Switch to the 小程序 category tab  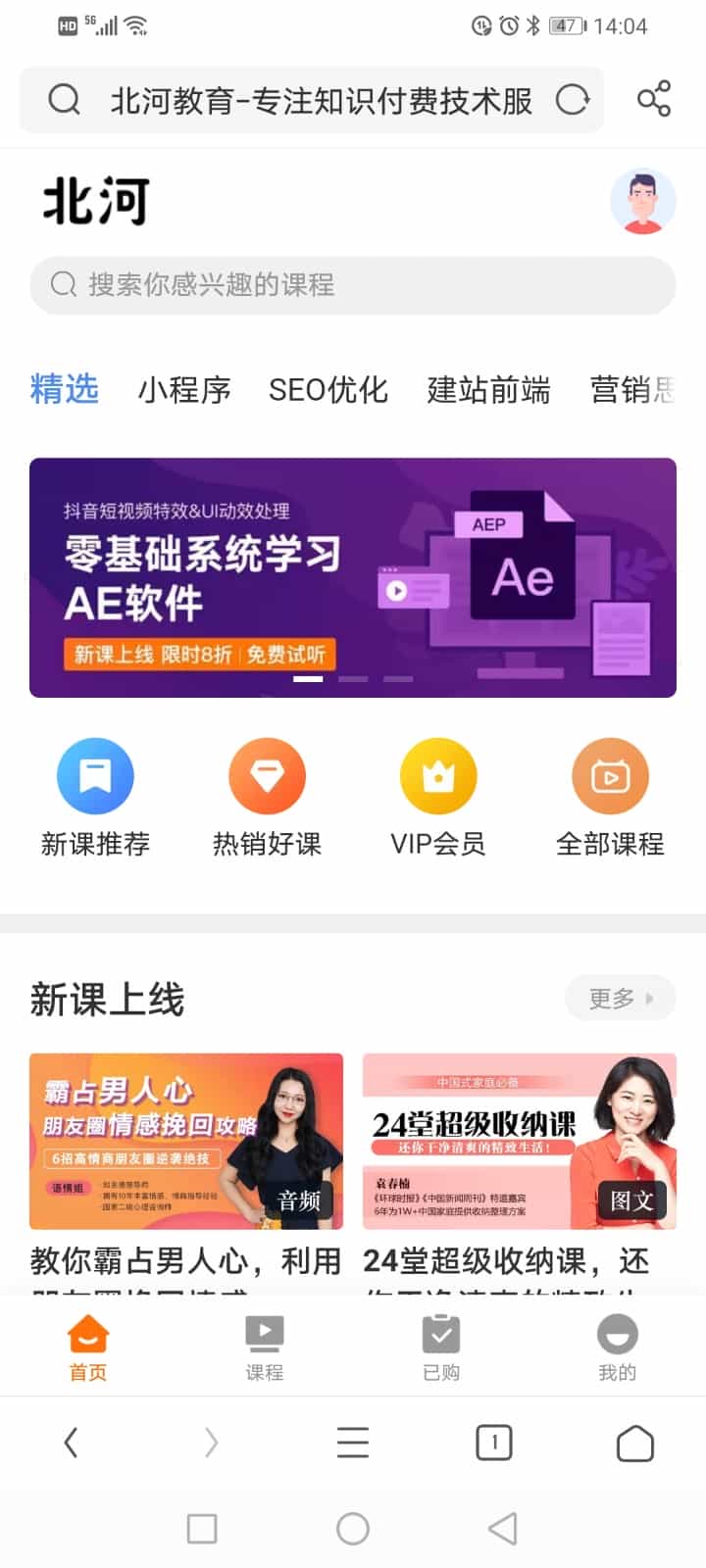183,390
